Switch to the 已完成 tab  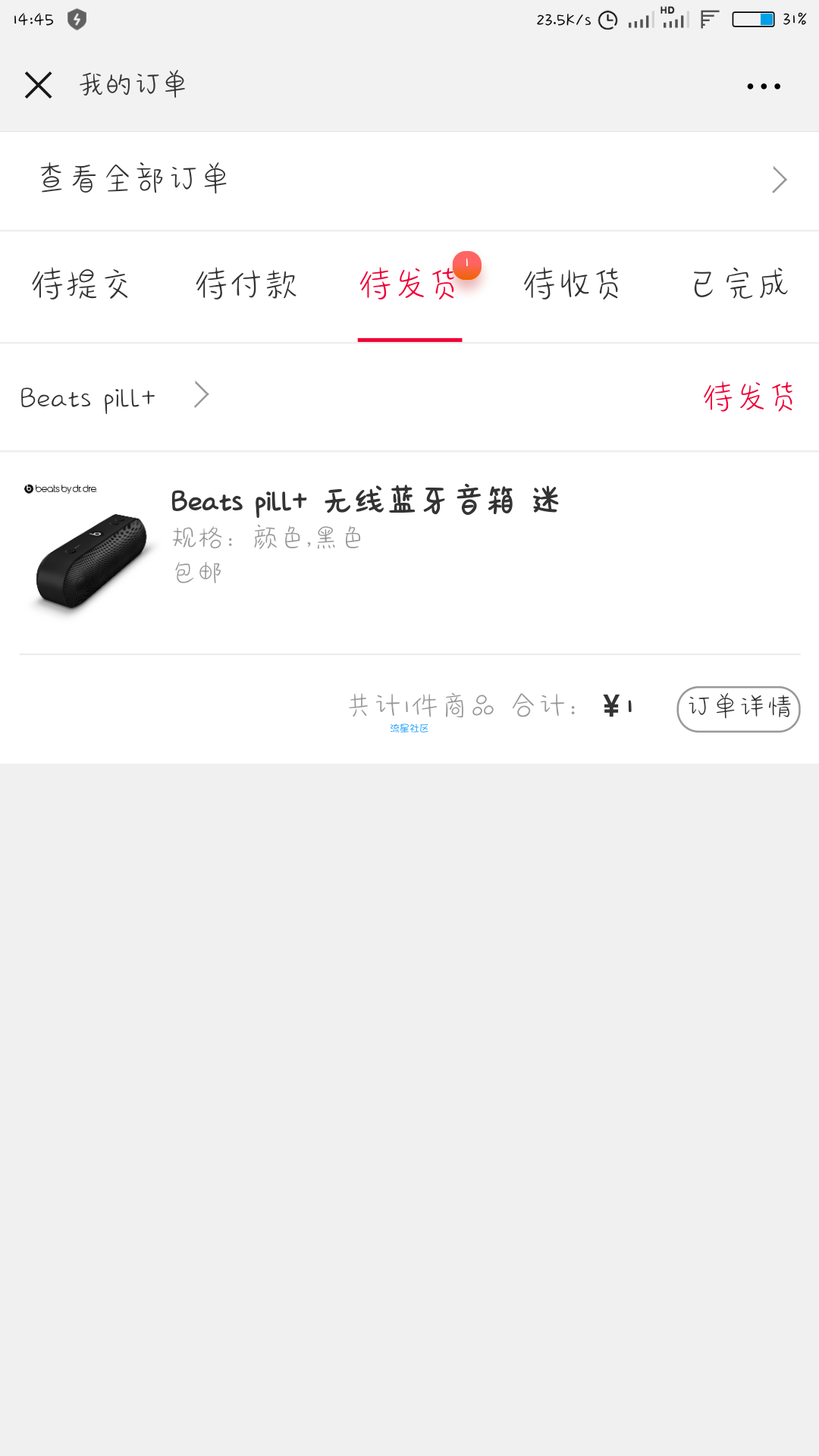click(x=739, y=285)
